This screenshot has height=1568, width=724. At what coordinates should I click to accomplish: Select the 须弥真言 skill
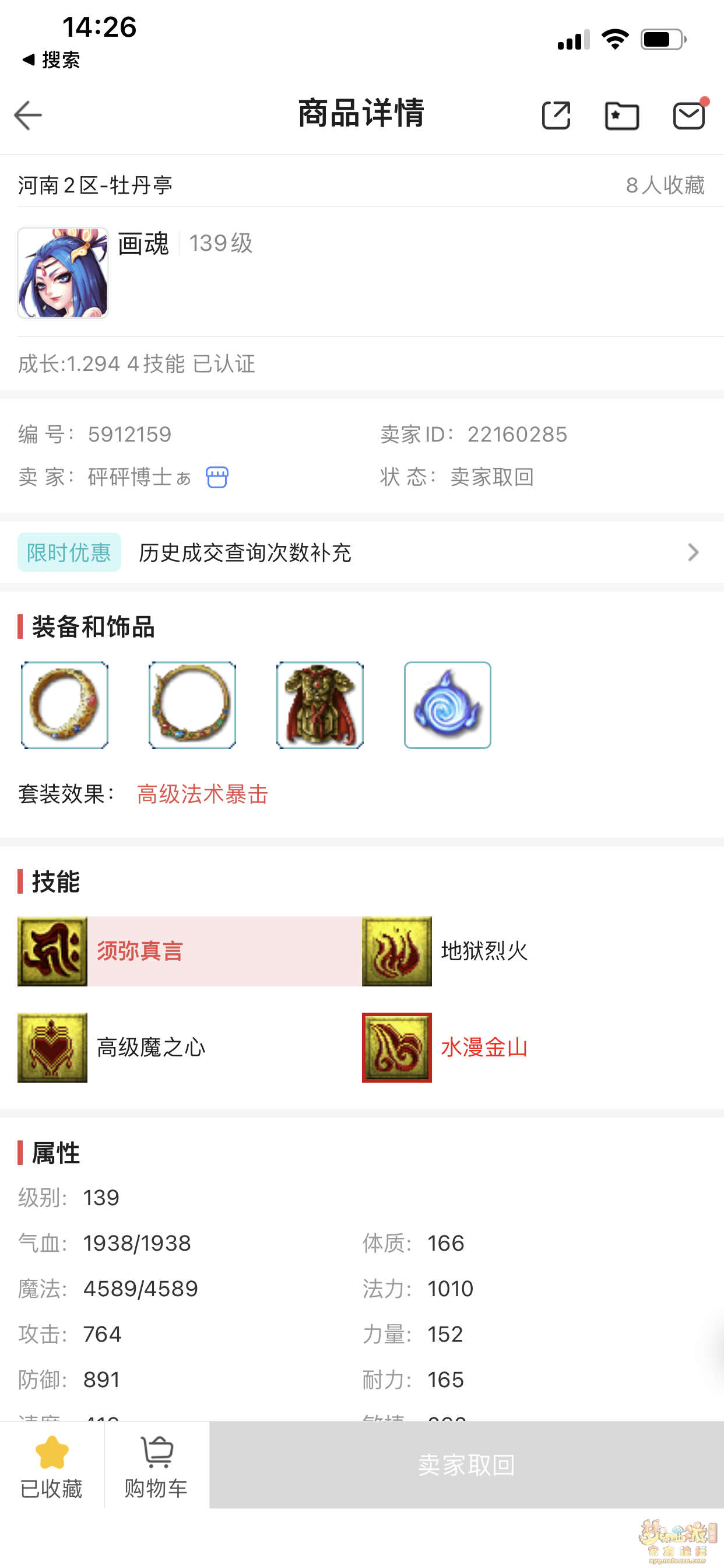(x=189, y=951)
